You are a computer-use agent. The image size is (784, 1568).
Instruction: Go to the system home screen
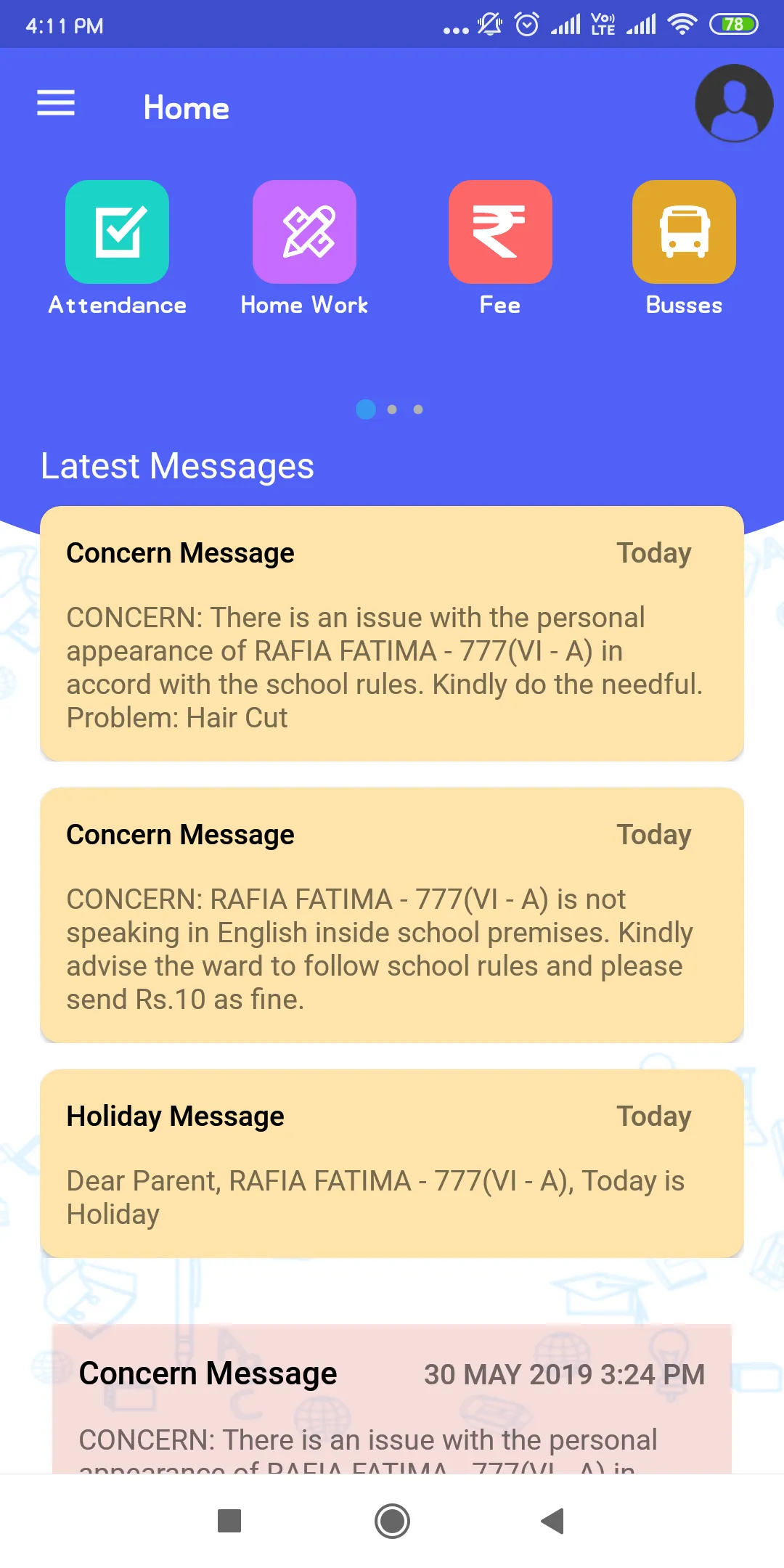(392, 1521)
